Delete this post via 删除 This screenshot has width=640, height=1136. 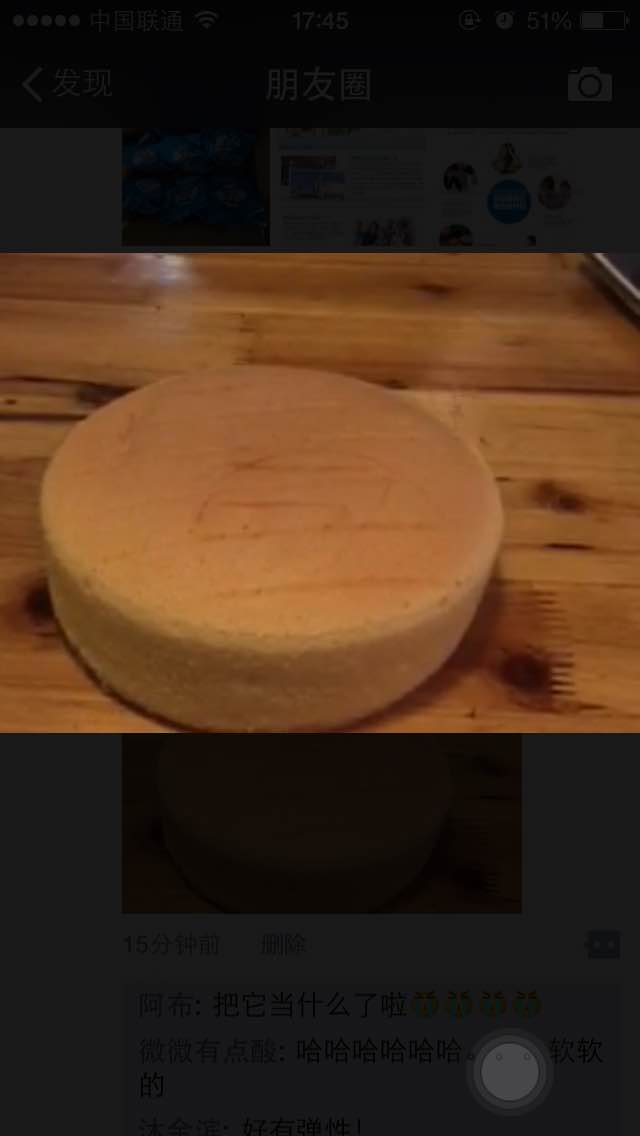click(x=283, y=945)
